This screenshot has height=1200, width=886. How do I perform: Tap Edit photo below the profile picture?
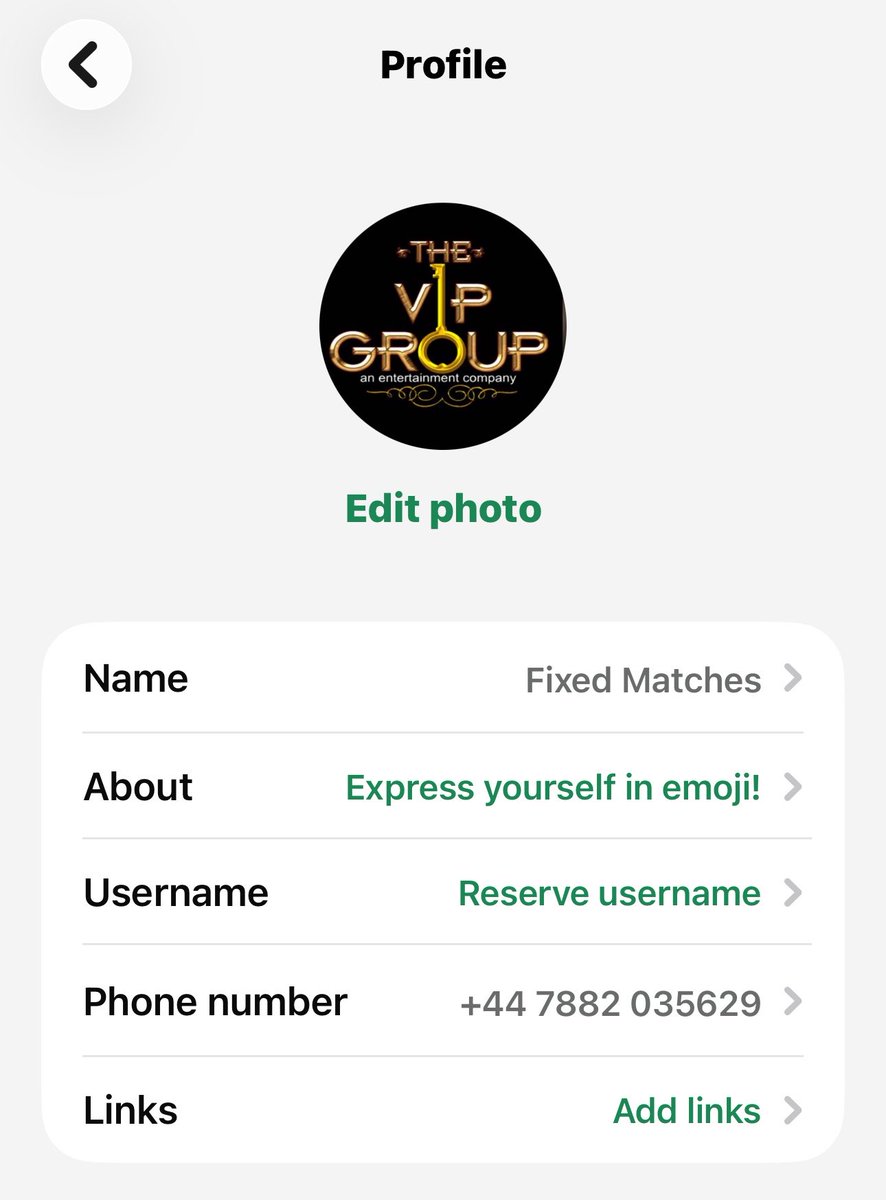443,509
